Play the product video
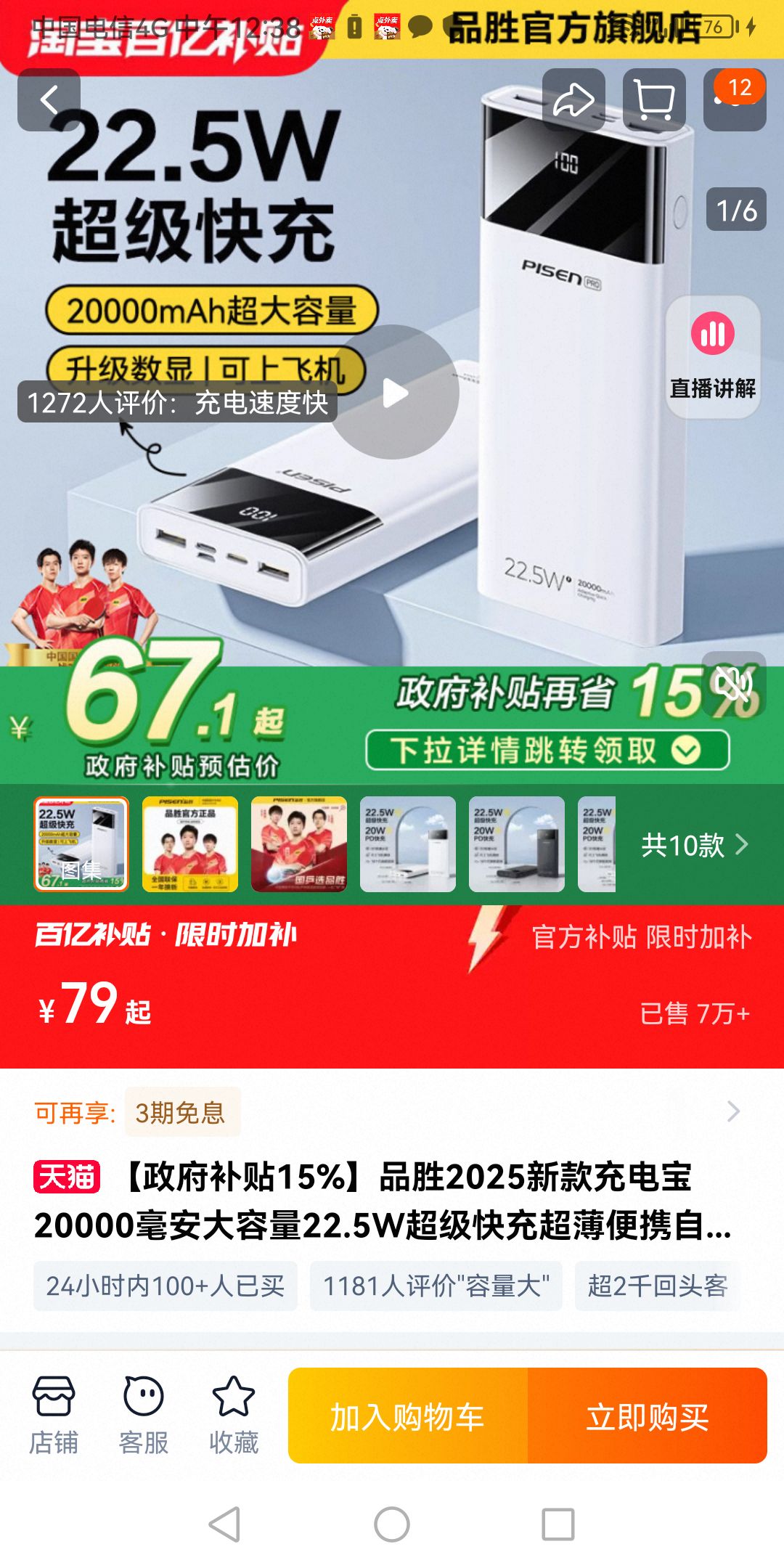This screenshot has height=1568, width=784. 395,393
